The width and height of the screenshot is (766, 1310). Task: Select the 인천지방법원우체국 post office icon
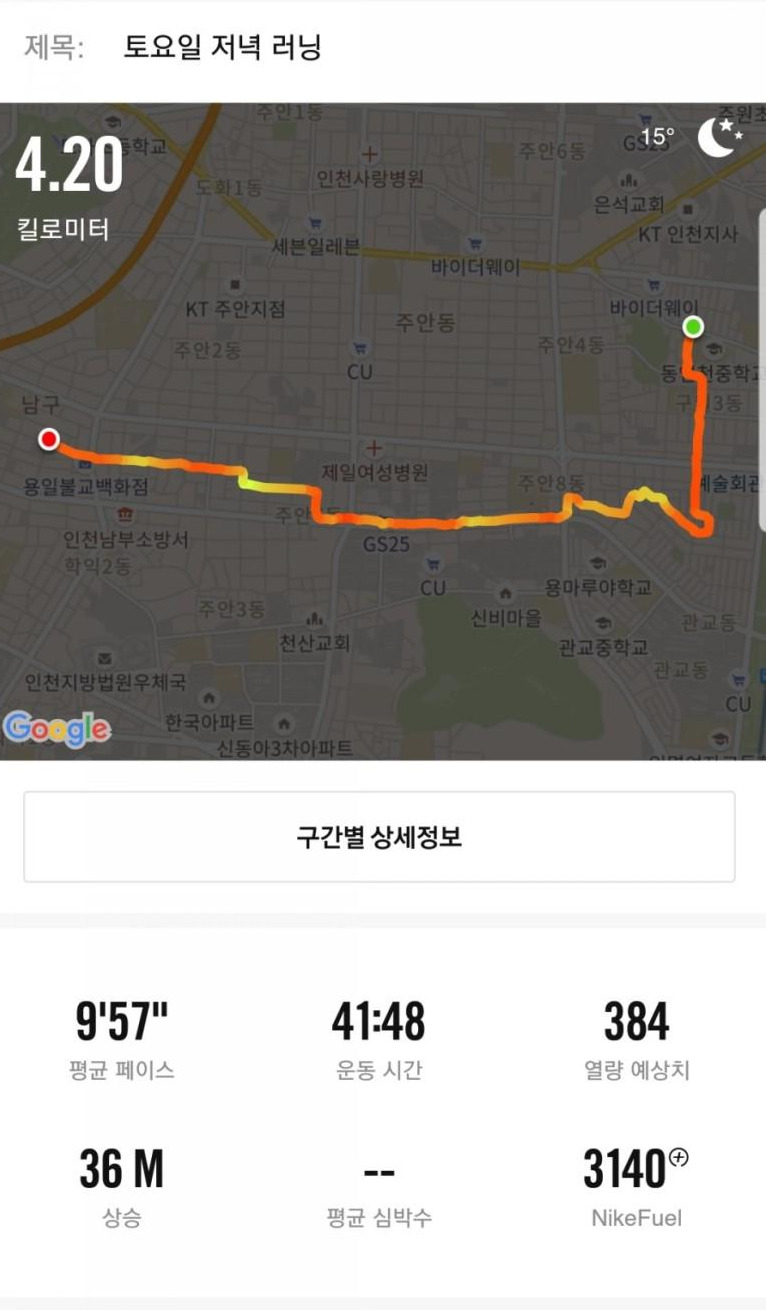pos(103,660)
